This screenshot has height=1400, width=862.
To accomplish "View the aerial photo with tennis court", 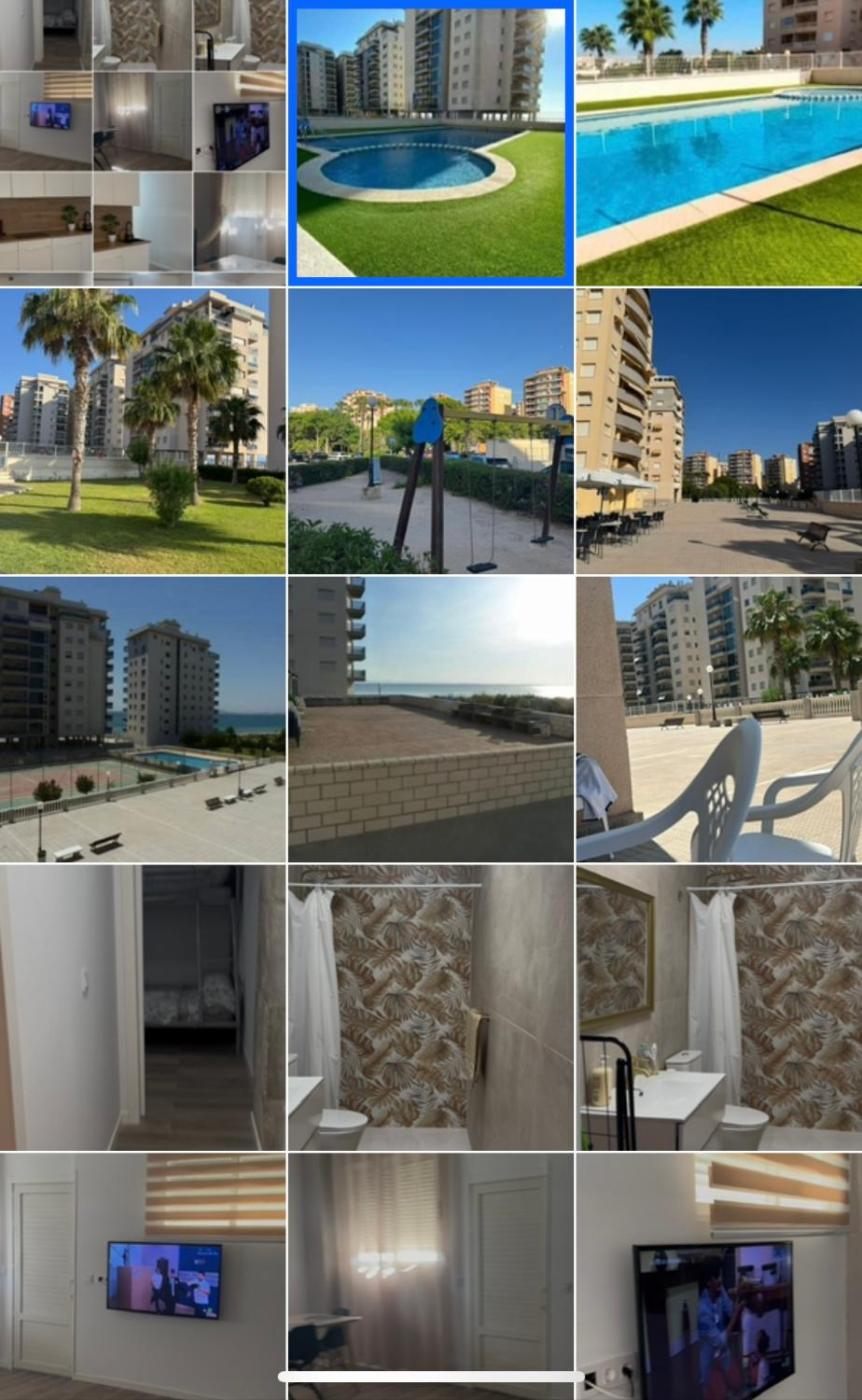I will 142,719.
